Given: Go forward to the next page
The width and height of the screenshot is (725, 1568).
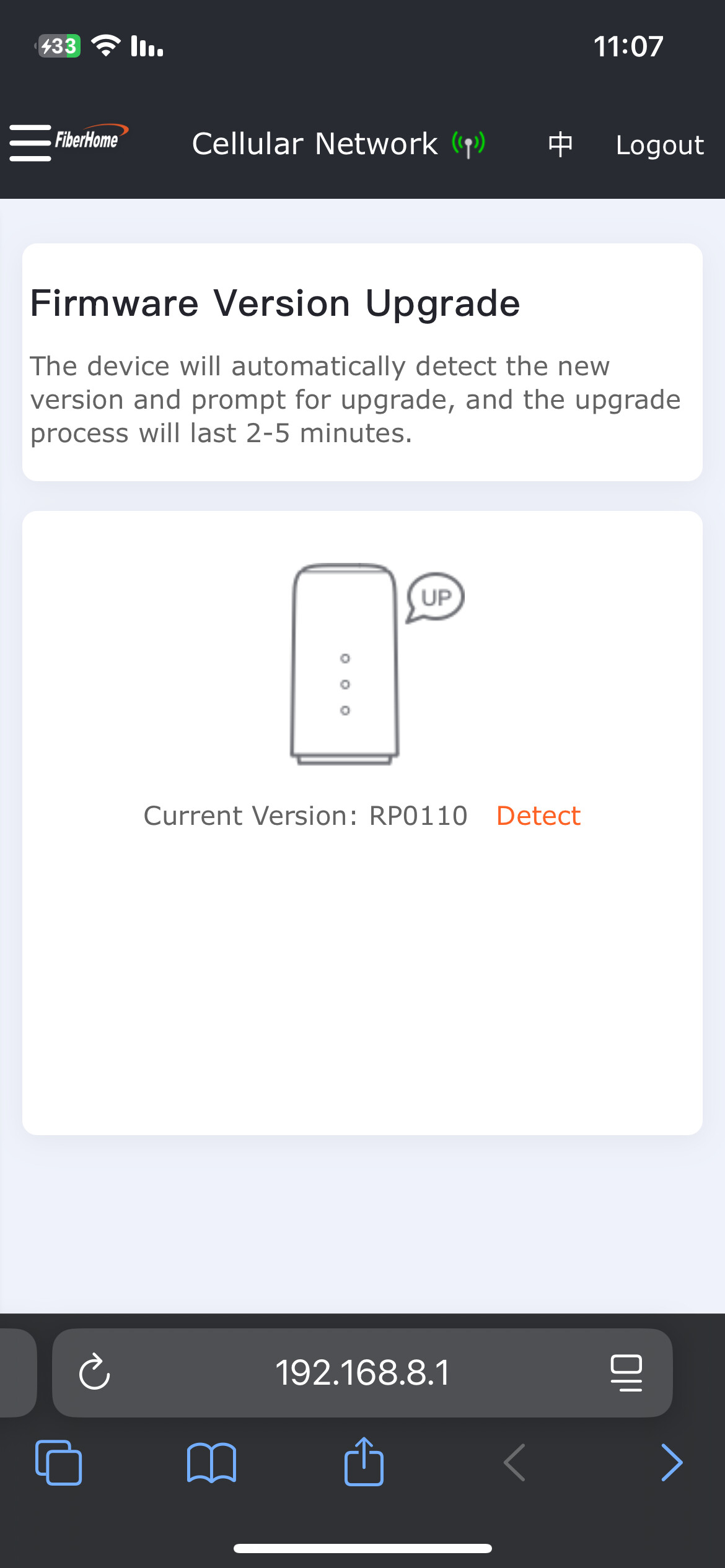Looking at the screenshot, I should coord(671,1463).
